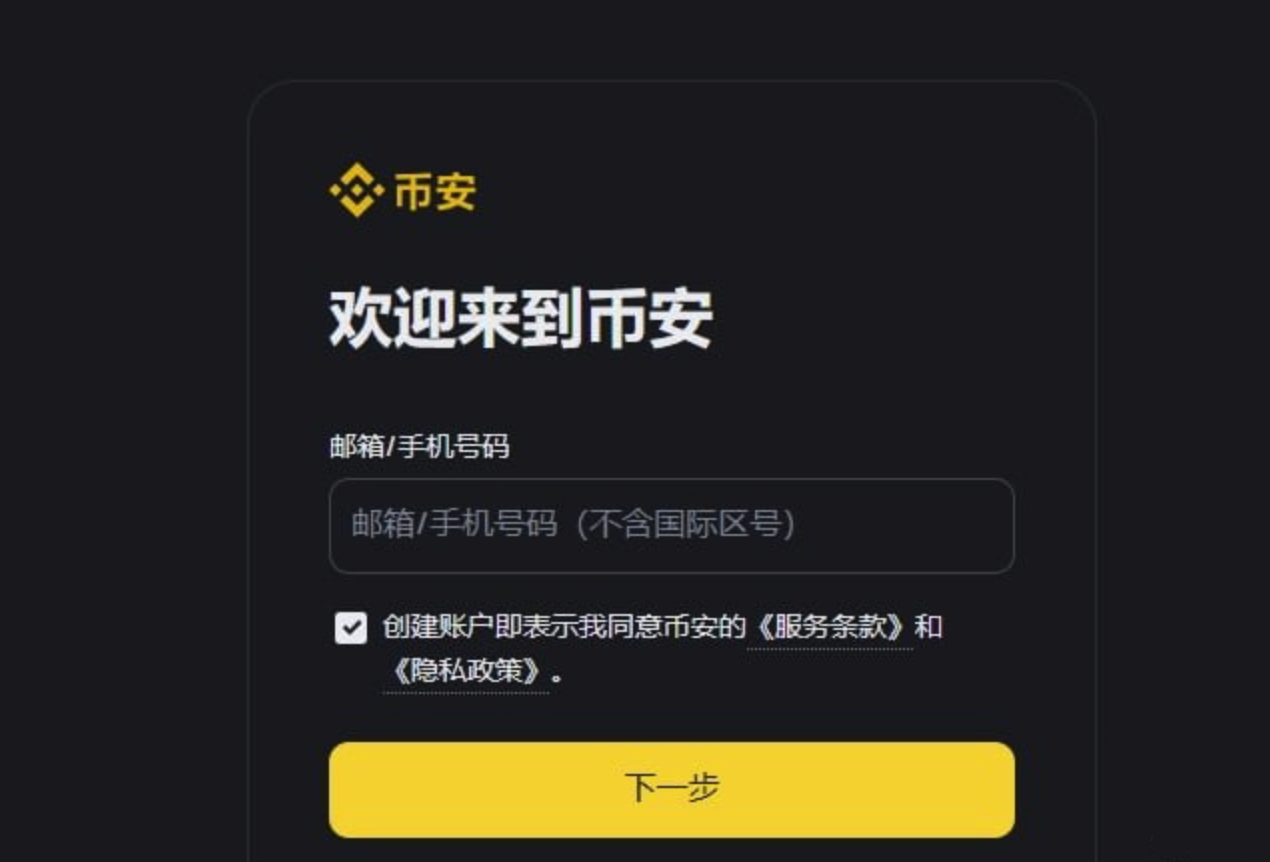The height and width of the screenshot is (862, 1270).
Task: Open the 《隐私政策》 link
Action: (466, 671)
